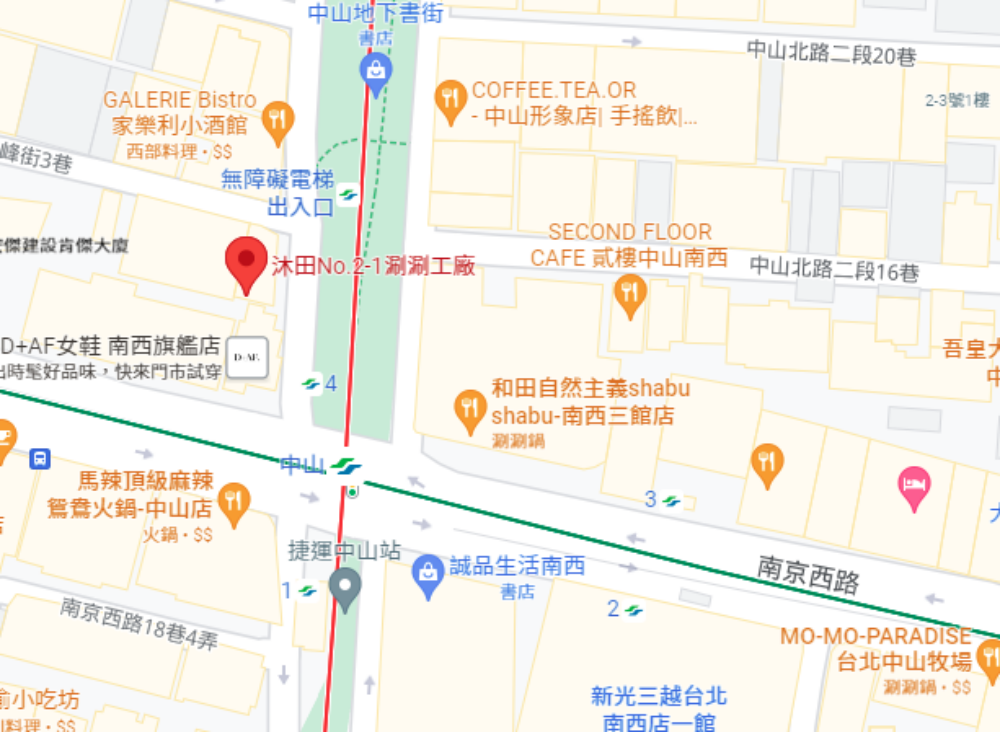Select metro exit 3 icon
This screenshot has height=732, width=1000.
671,501
